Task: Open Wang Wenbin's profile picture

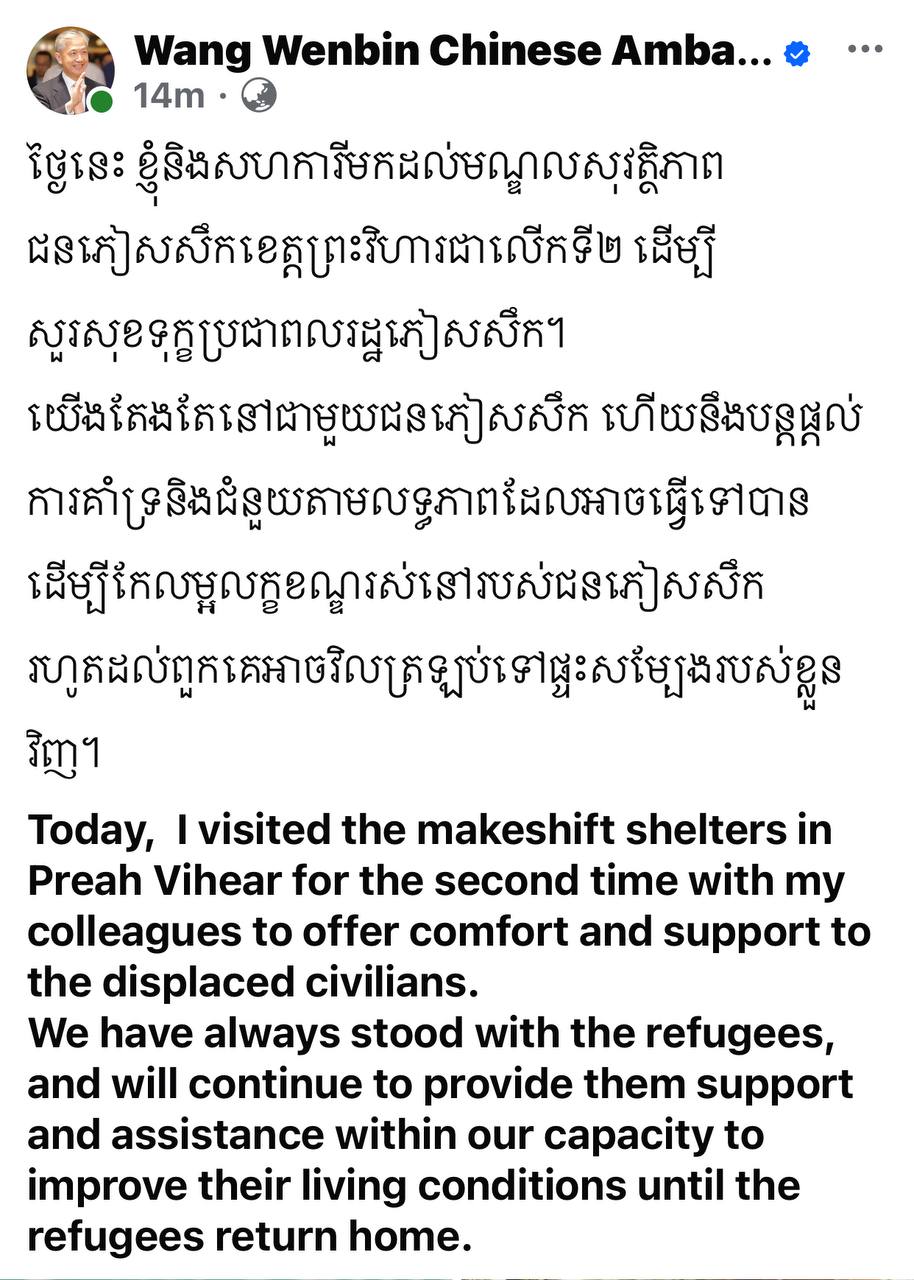Action: (71, 70)
